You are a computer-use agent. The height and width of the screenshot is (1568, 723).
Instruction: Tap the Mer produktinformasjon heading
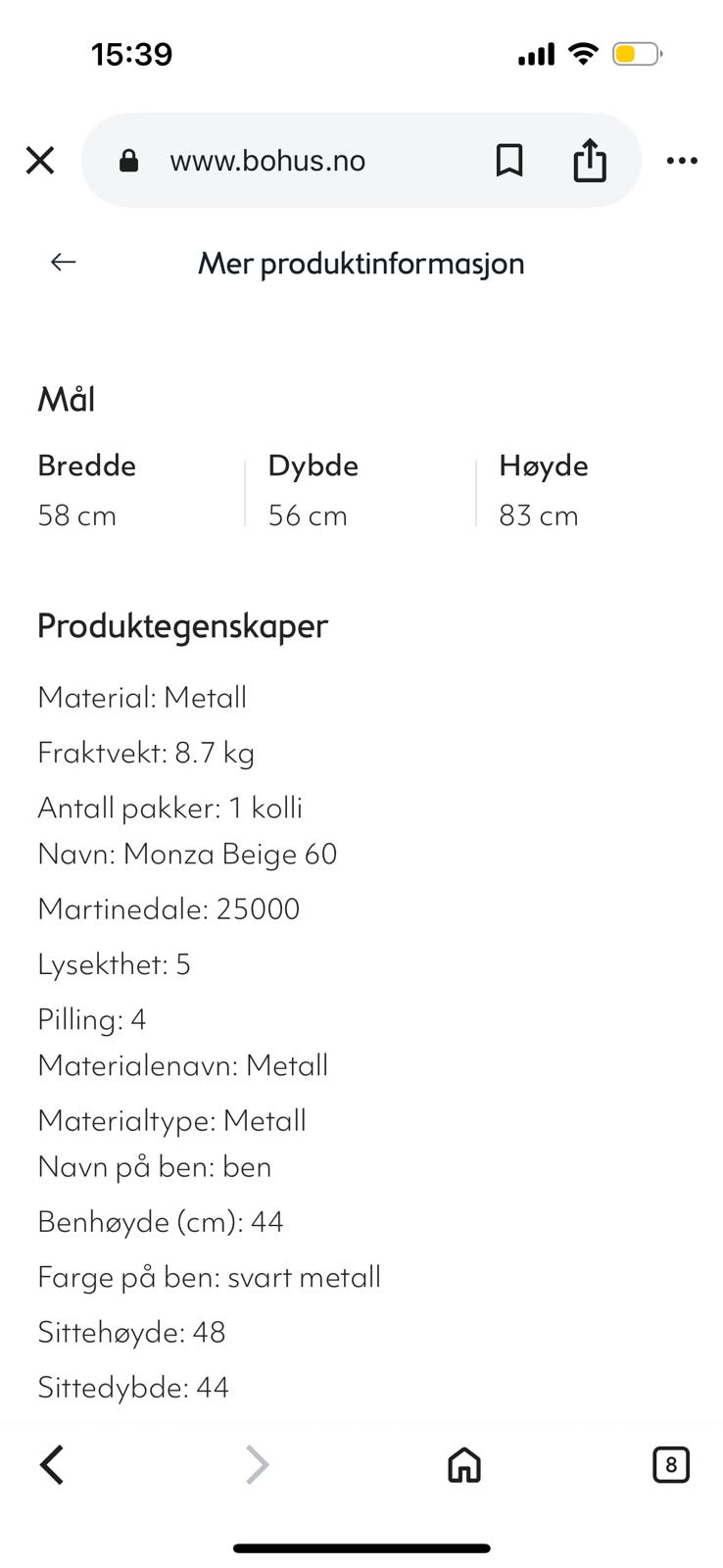click(361, 263)
